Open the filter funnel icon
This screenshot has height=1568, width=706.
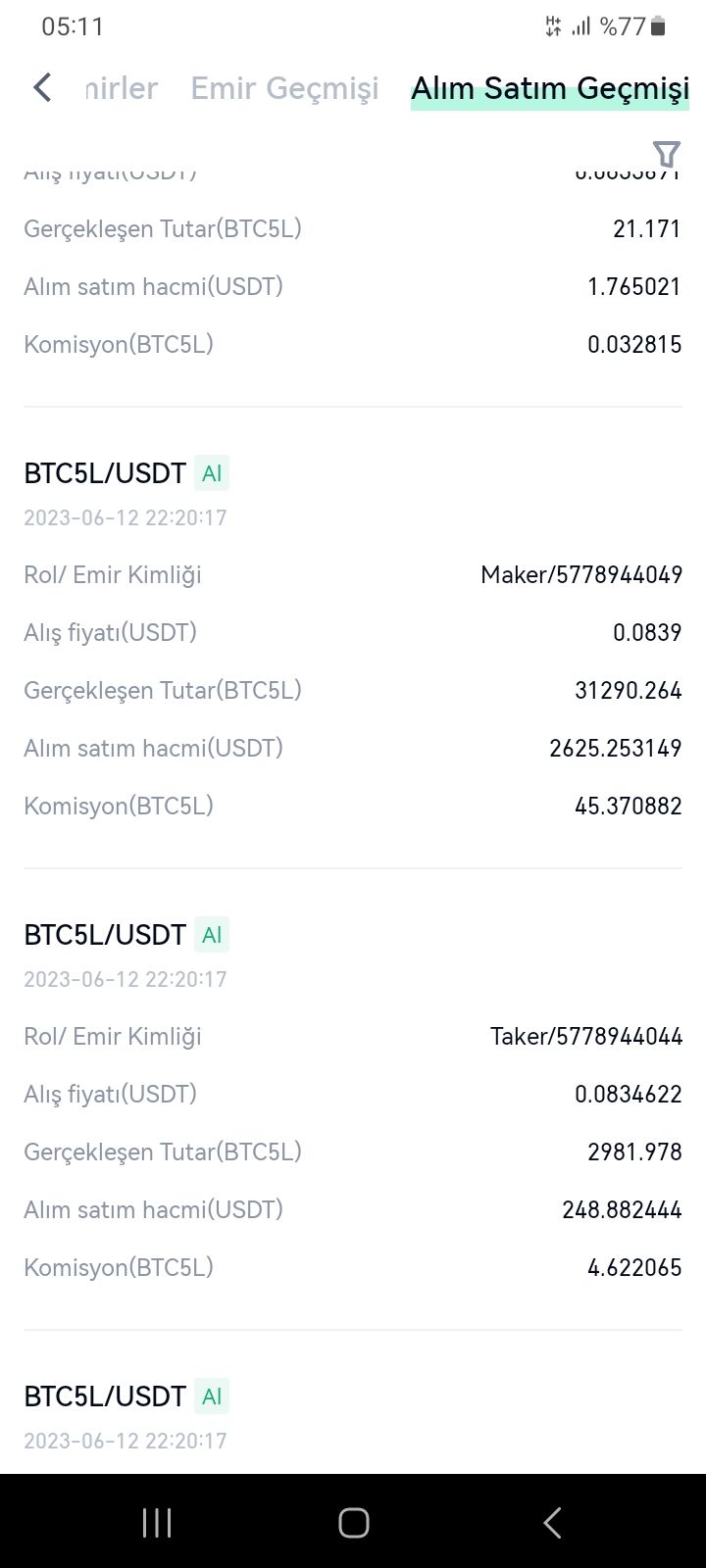pos(667,154)
